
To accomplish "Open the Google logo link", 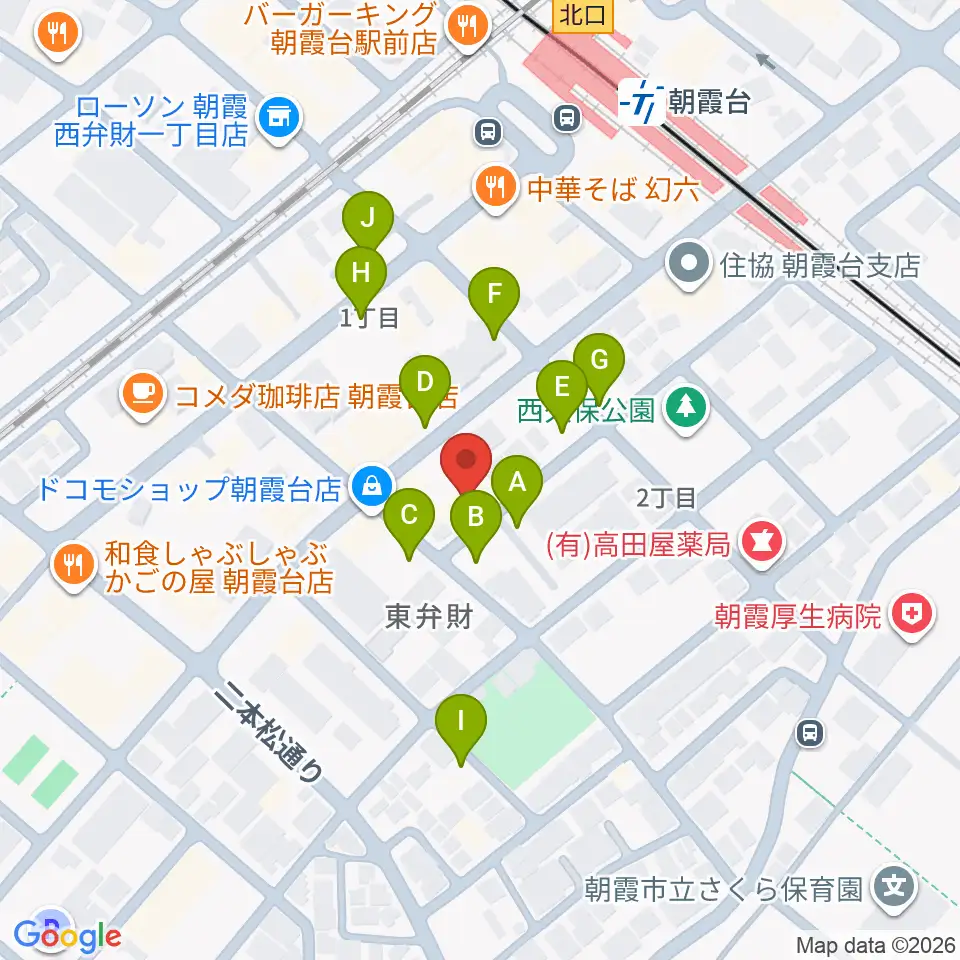I will coord(67,936).
